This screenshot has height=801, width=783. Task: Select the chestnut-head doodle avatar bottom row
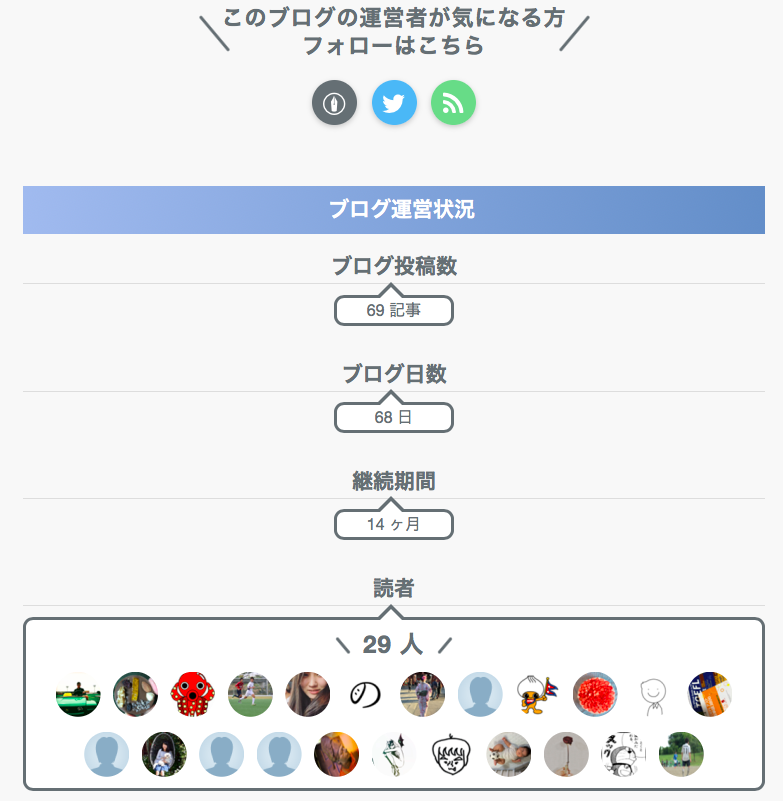coord(451,755)
